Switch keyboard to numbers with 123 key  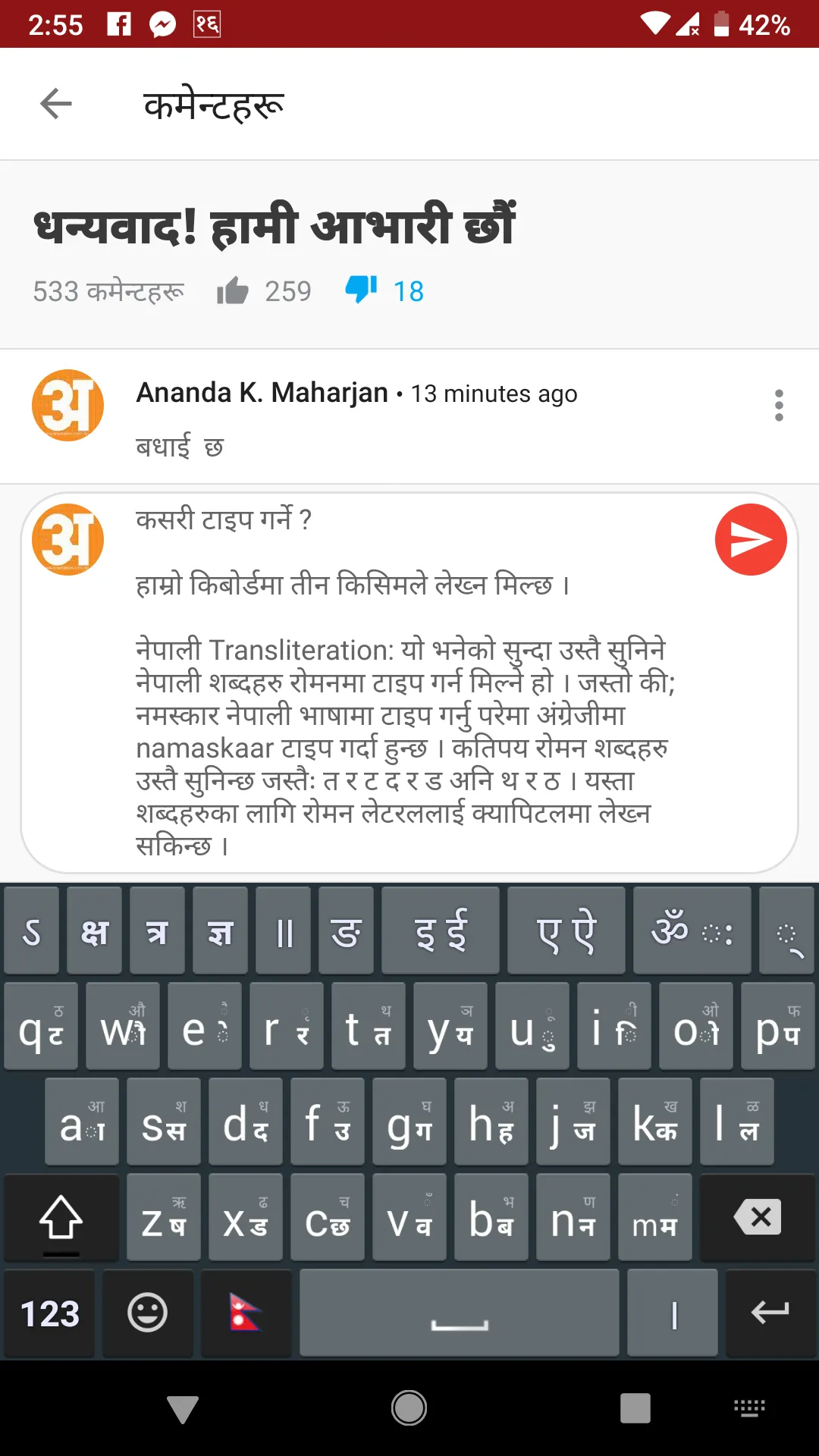pos(49,1313)
